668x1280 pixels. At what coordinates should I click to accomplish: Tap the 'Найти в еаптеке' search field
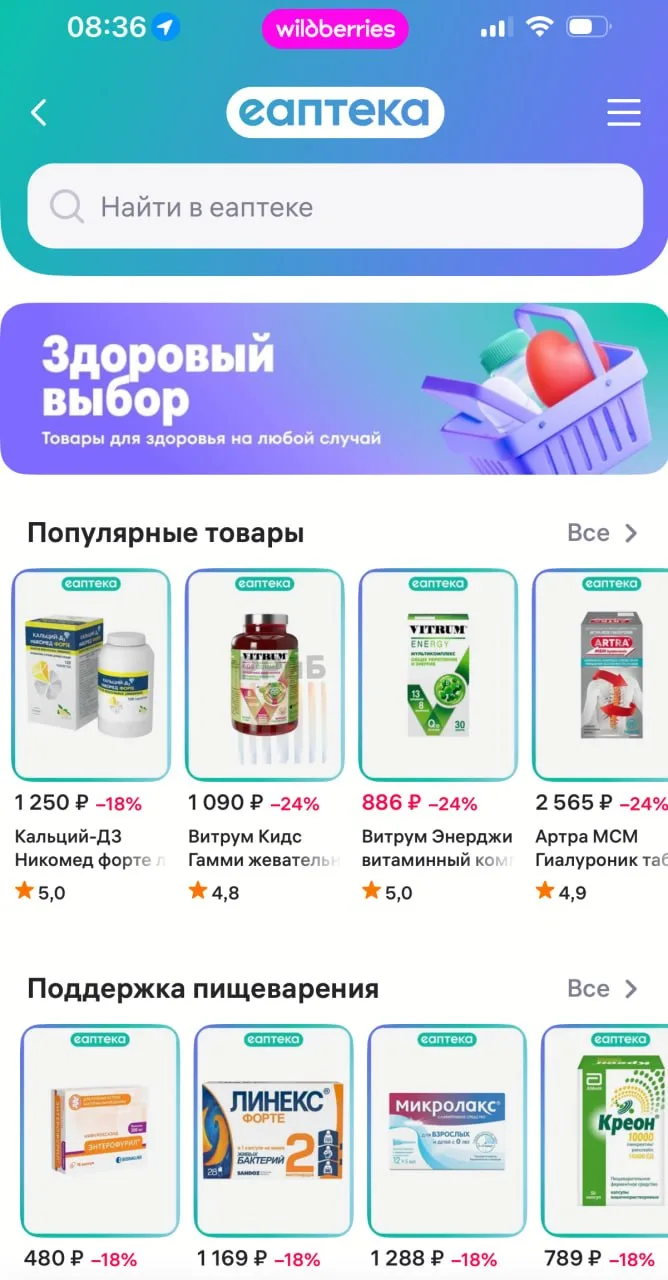click(335, 207)
